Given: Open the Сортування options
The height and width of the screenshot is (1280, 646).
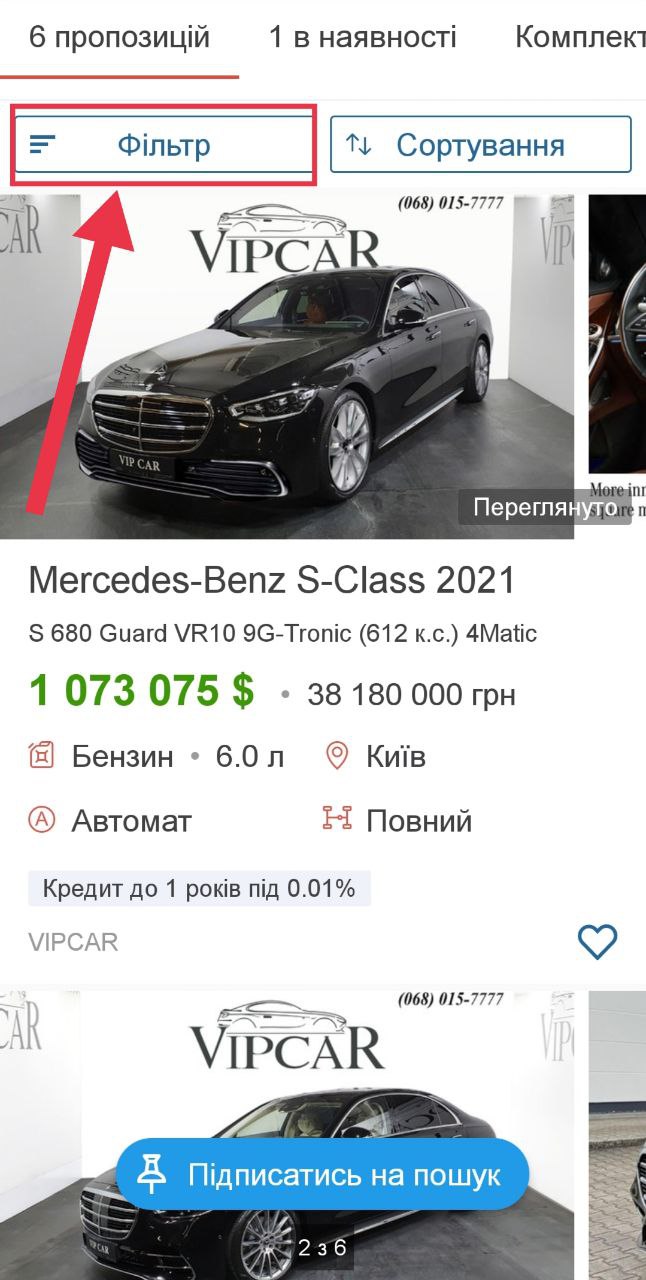Looking at the screenshot, I should click(481, 145).
